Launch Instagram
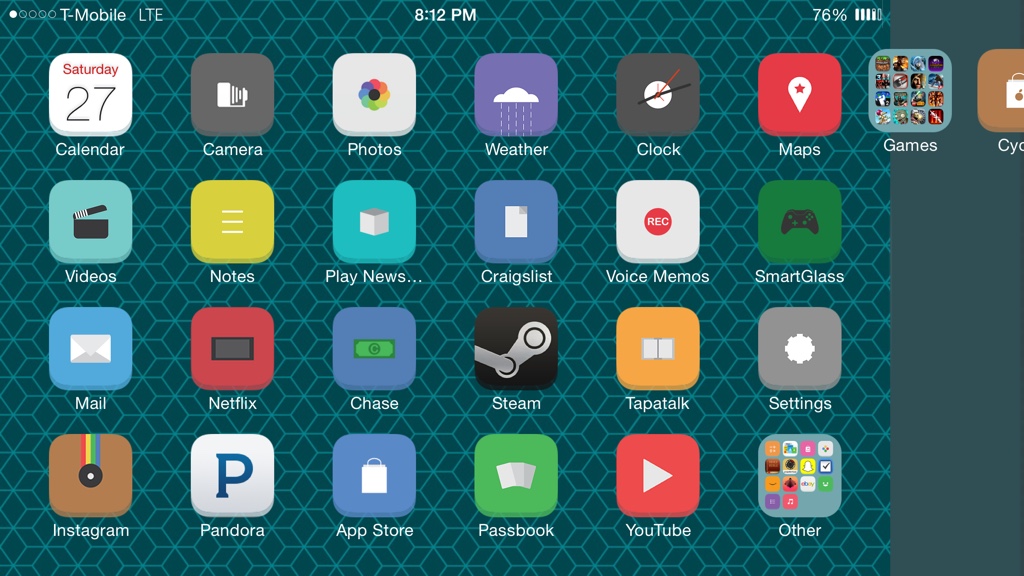Screen dimensions: 1024x576 pyautogui.click(x=90, y=475)
